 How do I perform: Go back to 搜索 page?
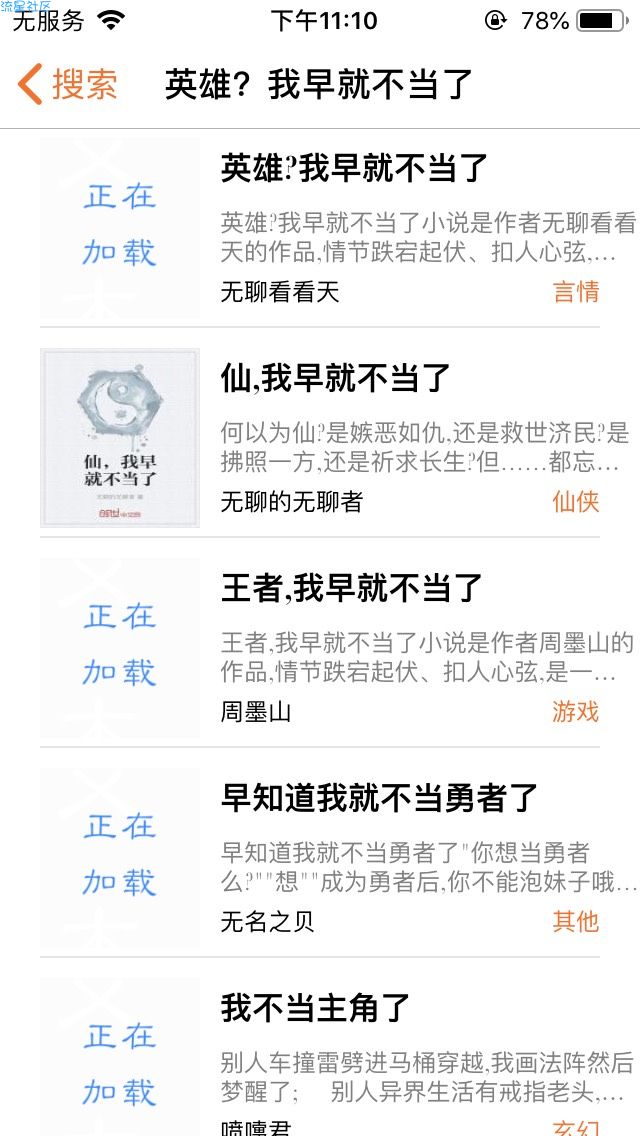(x=68, y=85)
